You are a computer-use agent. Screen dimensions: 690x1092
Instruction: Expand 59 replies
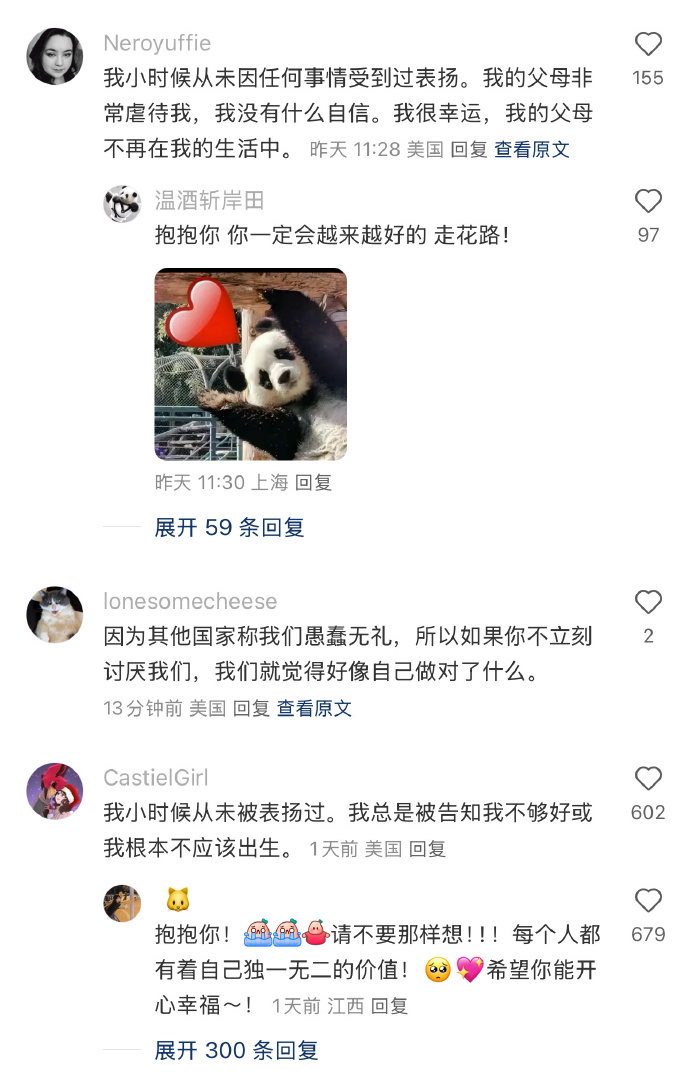(229, 527)
